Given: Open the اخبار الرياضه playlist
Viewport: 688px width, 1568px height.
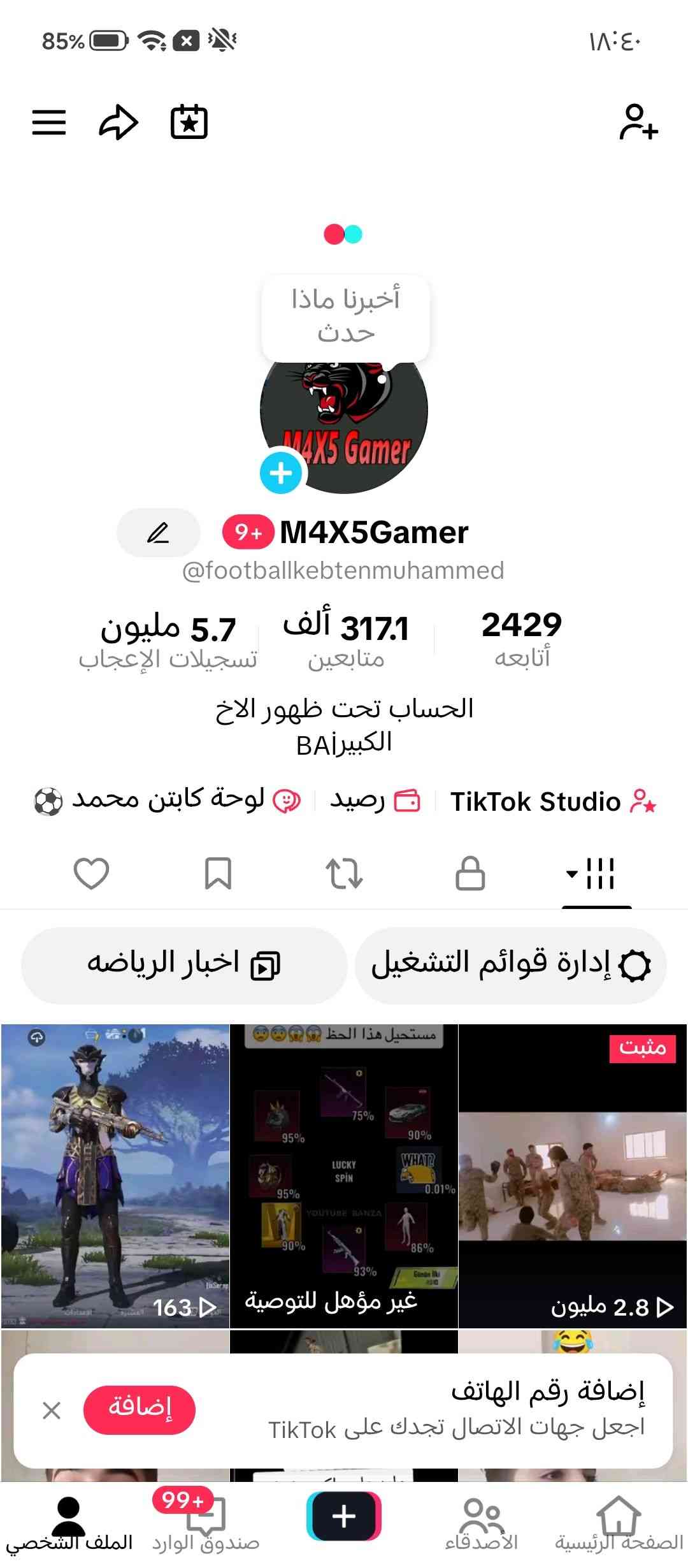Looking at the screenshot, I should click(183, 965).
